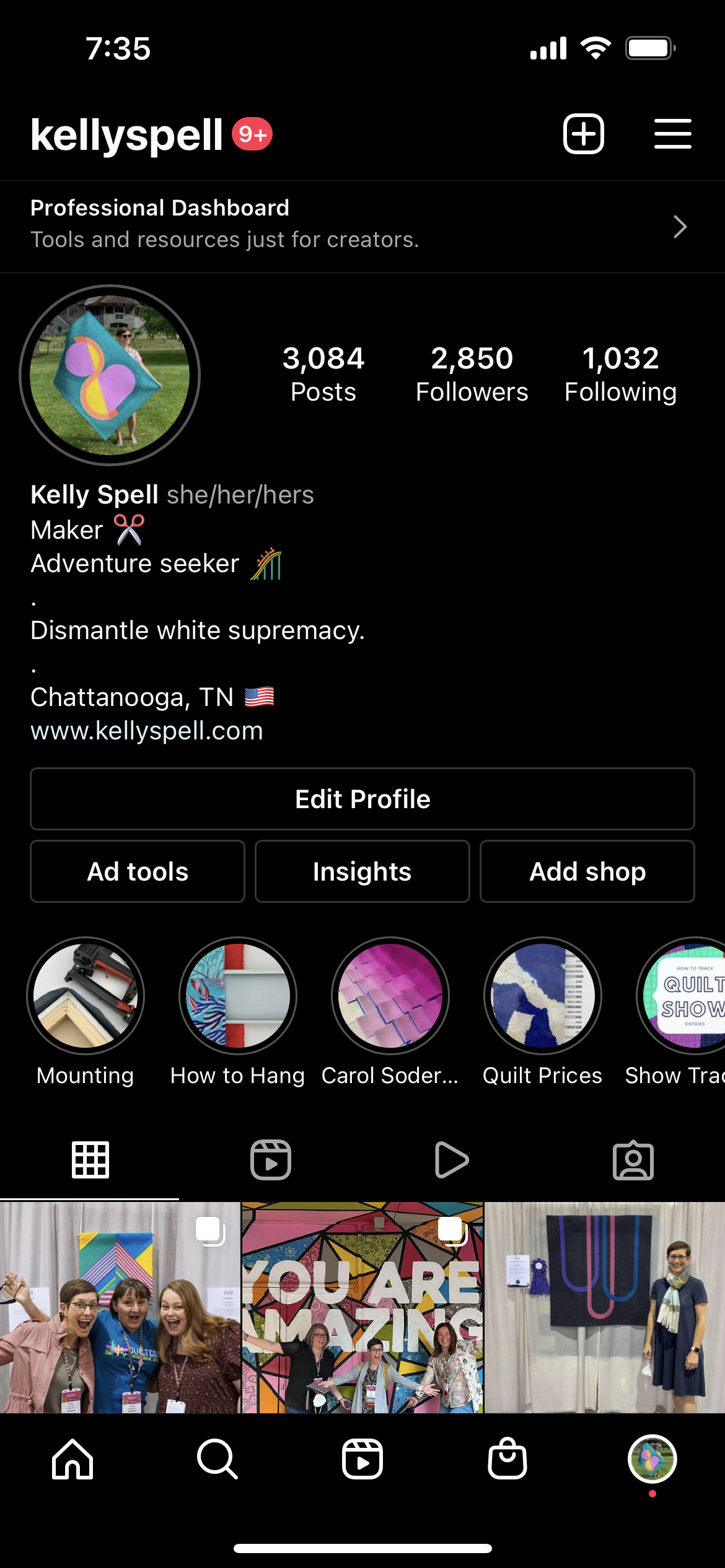Tap Add shop button
Viewport: 725px width, 1568px height.
coord(587,871)
